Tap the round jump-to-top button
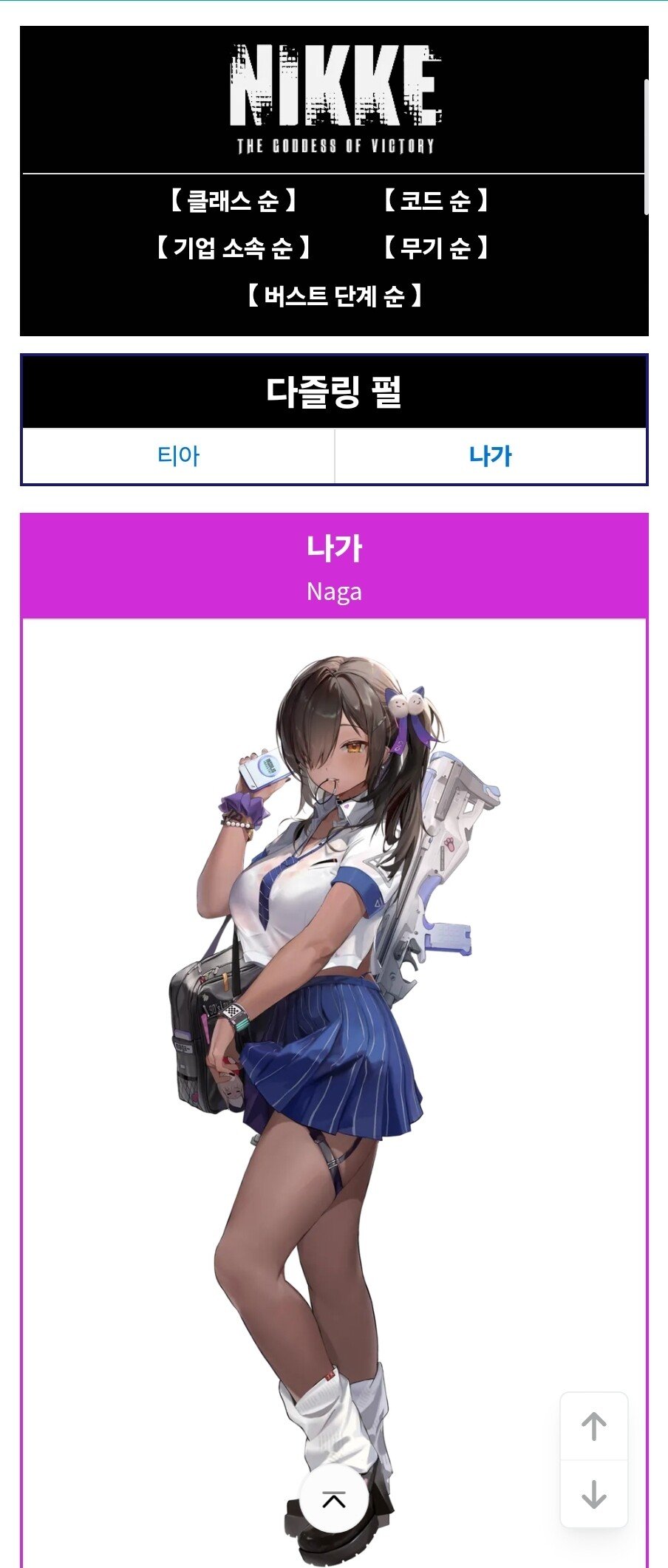 coord(334,1499)
